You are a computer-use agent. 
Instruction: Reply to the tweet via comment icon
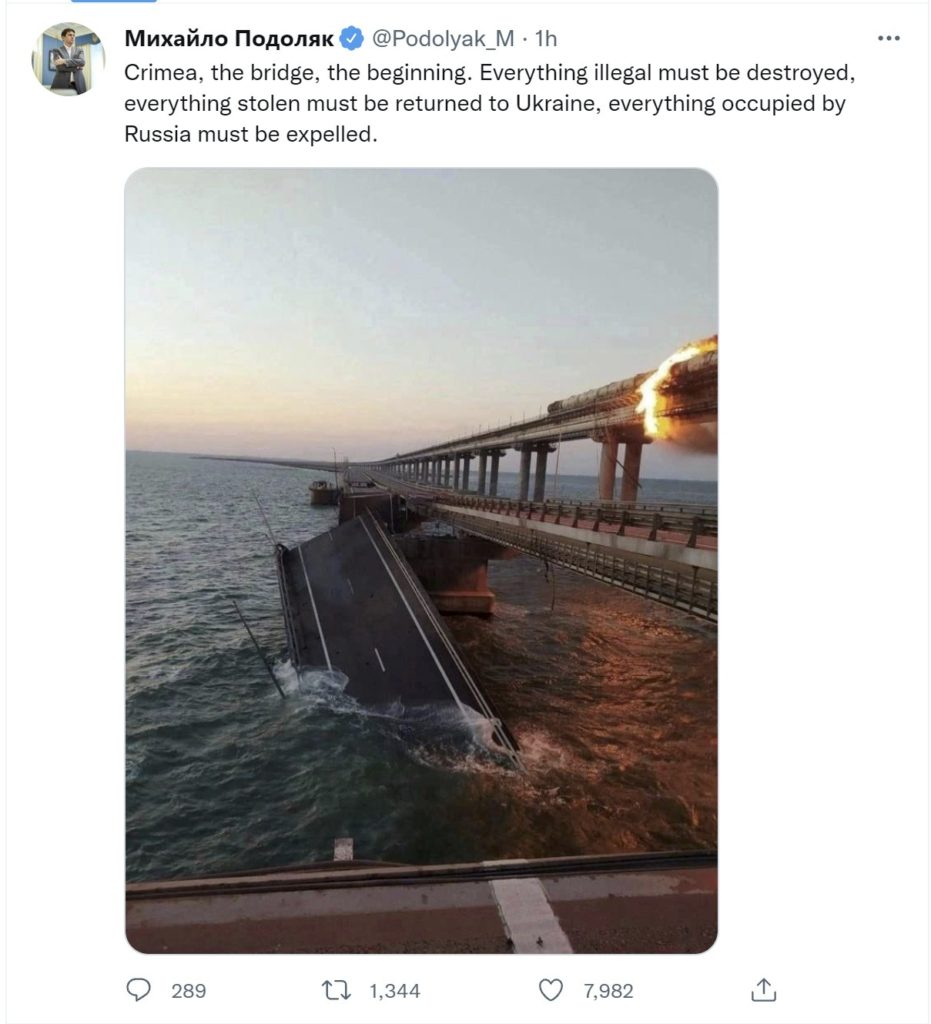(x=138, y=990)
